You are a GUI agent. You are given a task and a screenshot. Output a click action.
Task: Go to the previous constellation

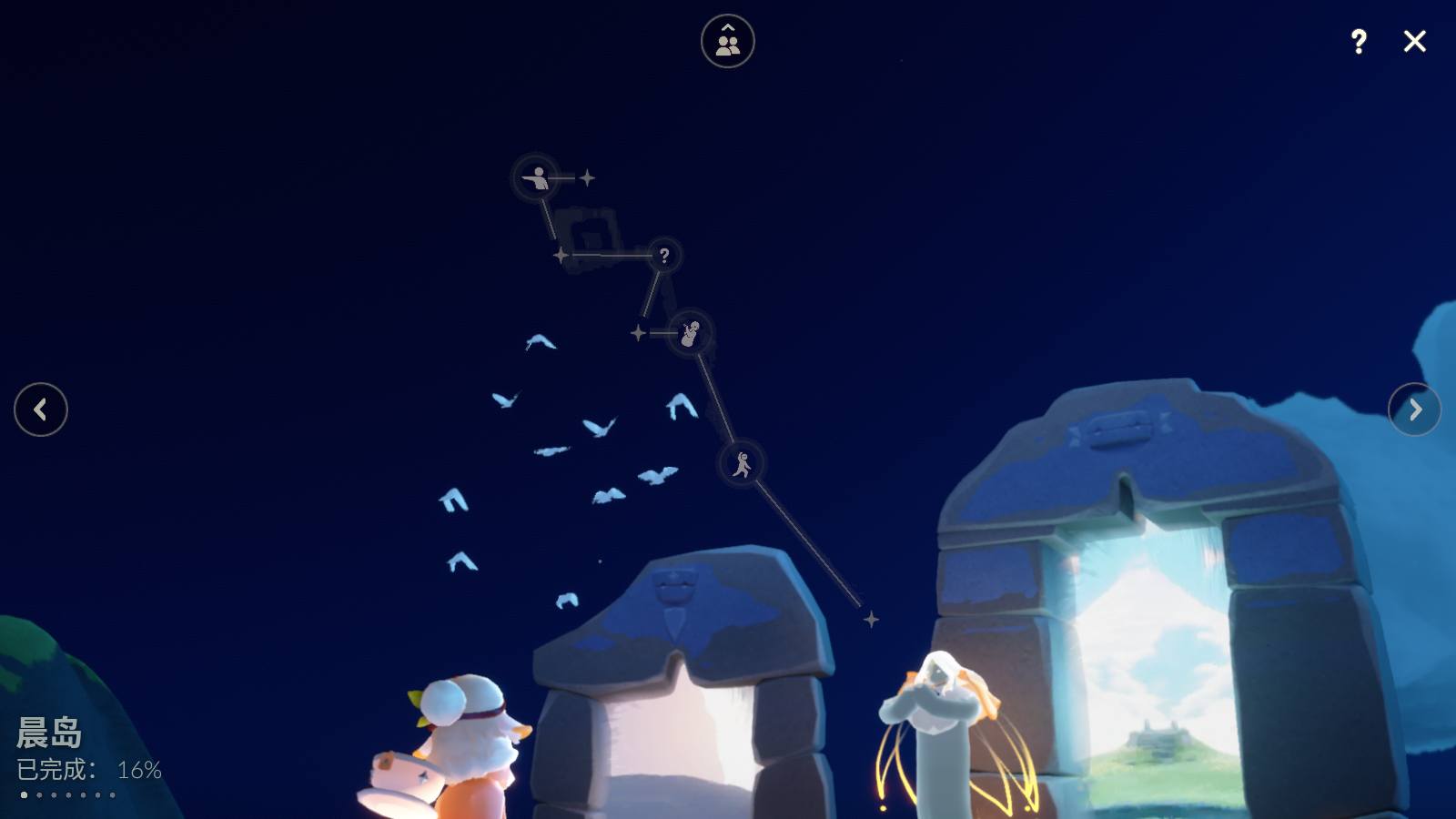[41, 409]
